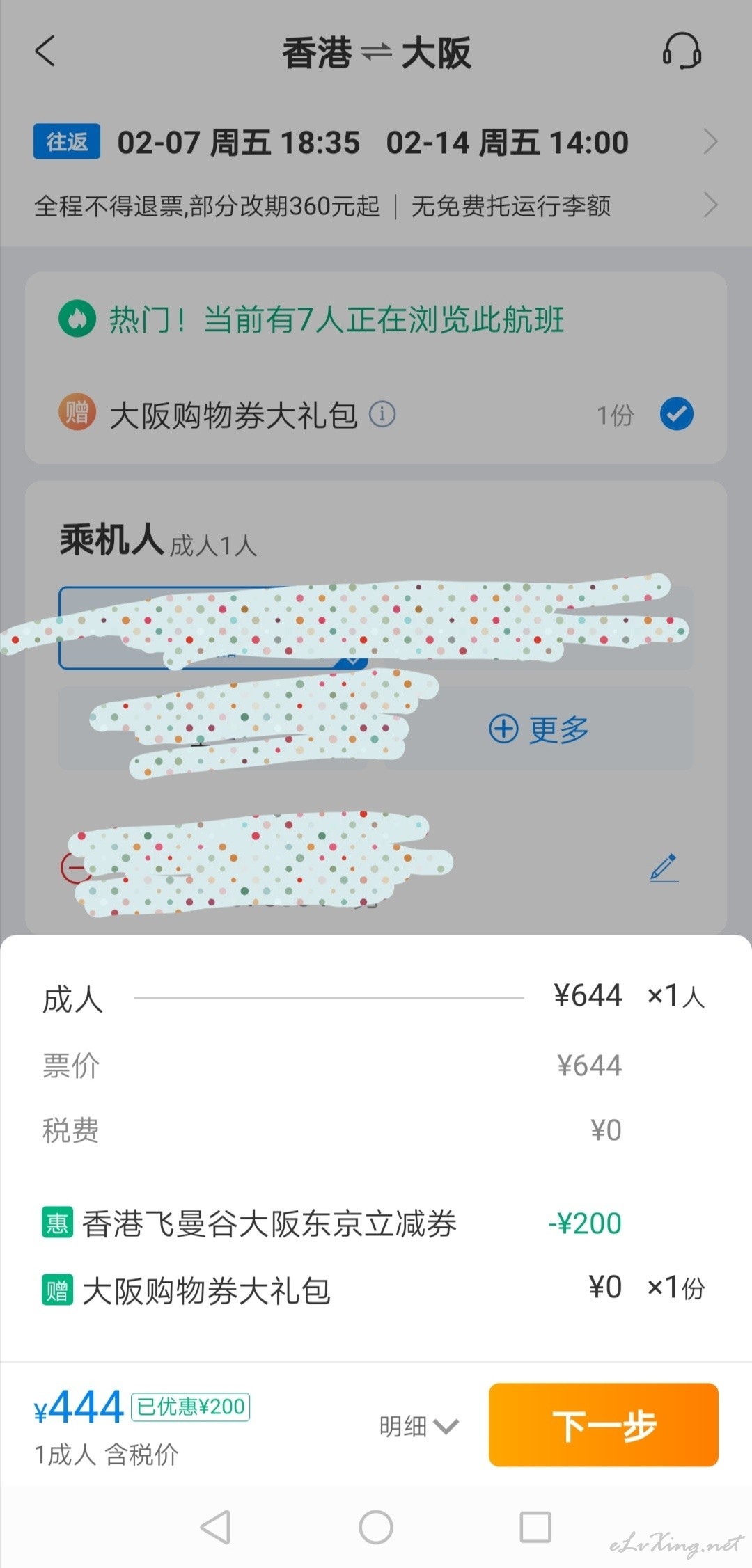Screen dimensions: 752x1568
Task: Proceed with the 下一步 button
Action: coord(604,1425)
